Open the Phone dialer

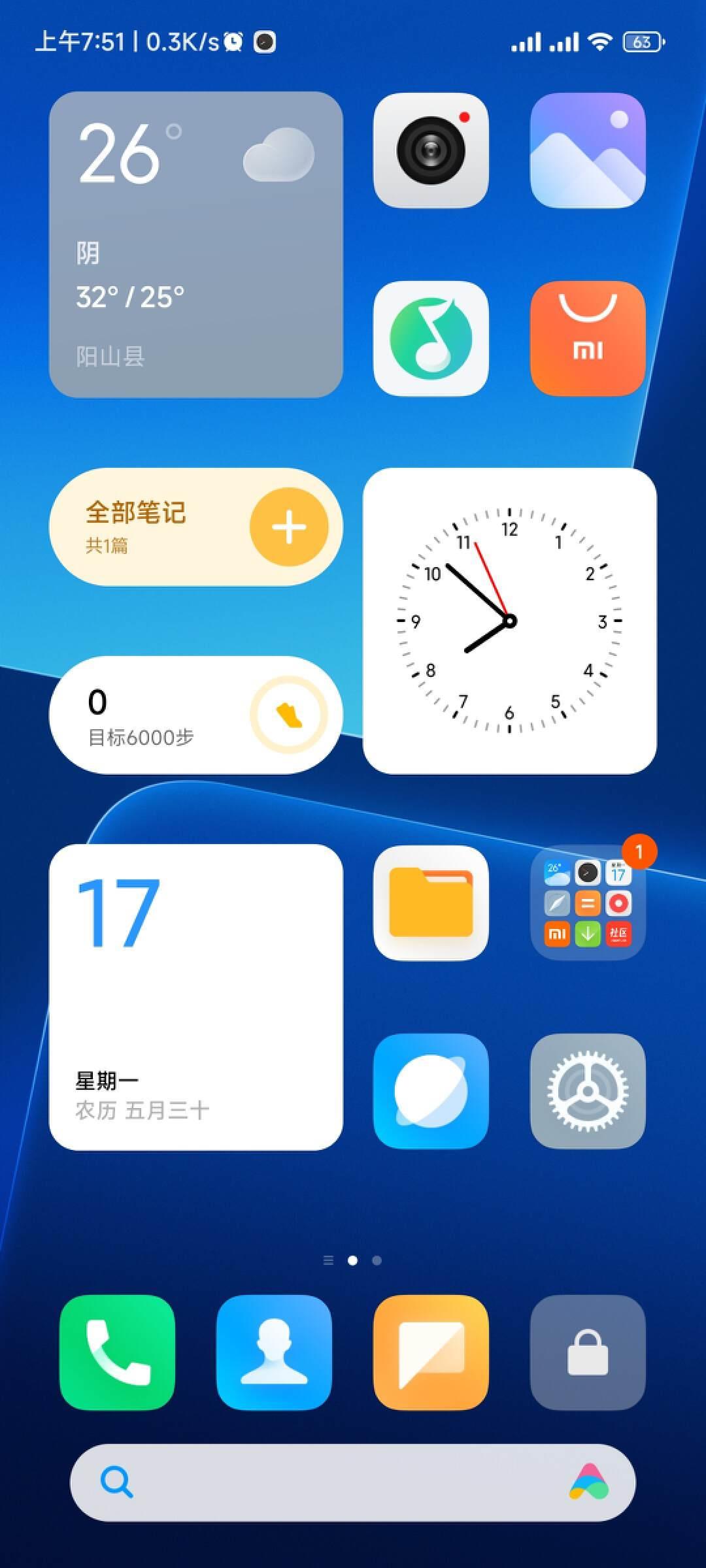pyautogui.click(x=117, y=1352)
